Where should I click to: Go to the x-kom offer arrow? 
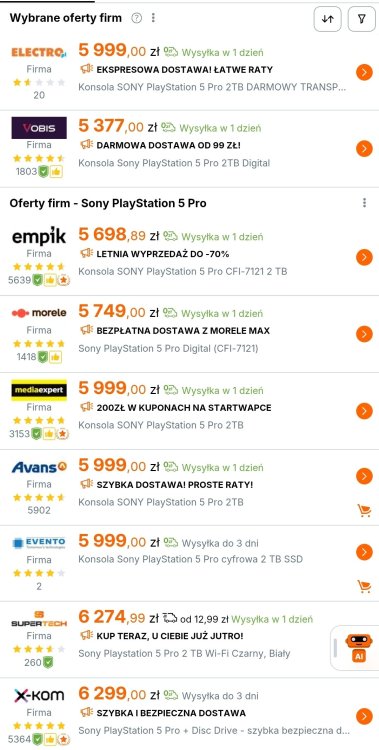point(364,716)
